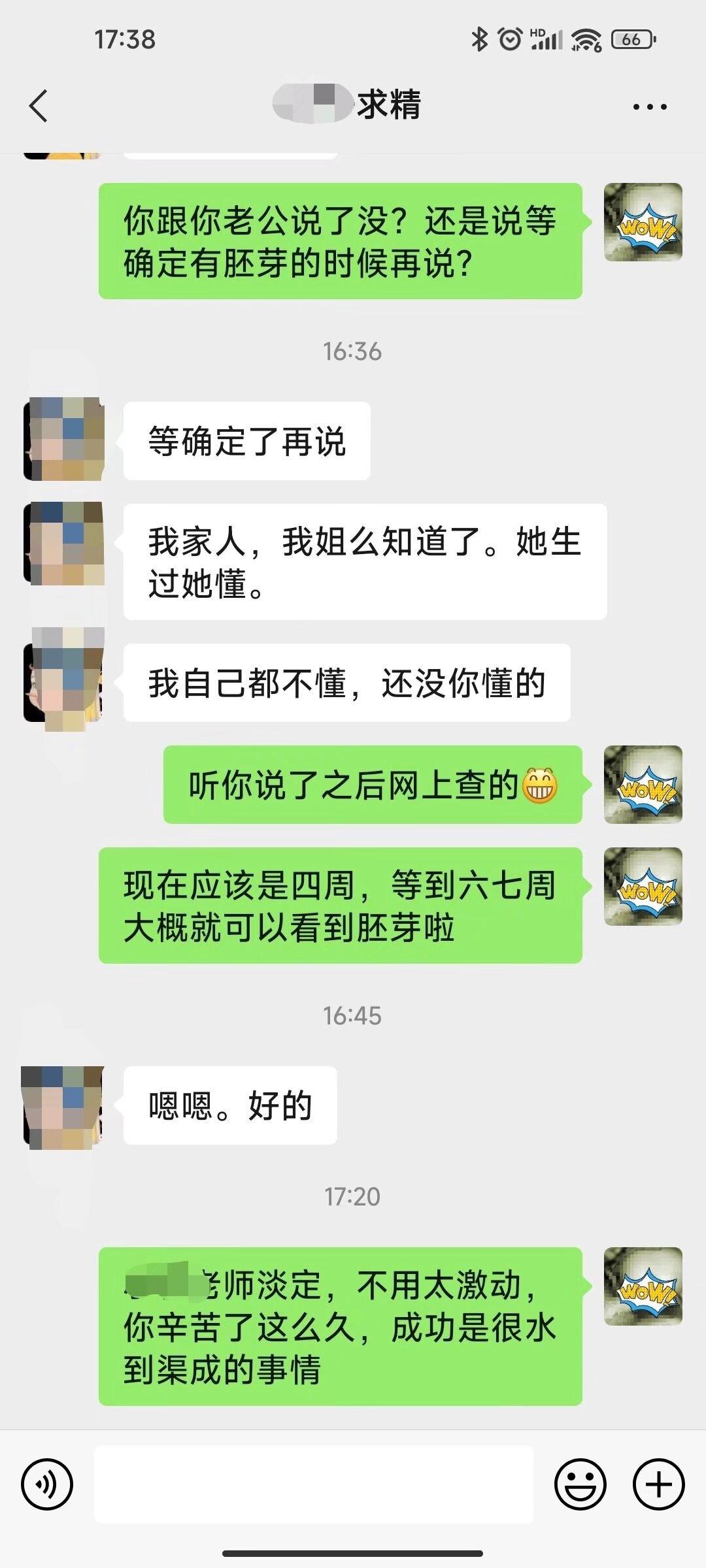Open contact avatar beside 等确定了再说

point(64,440)
